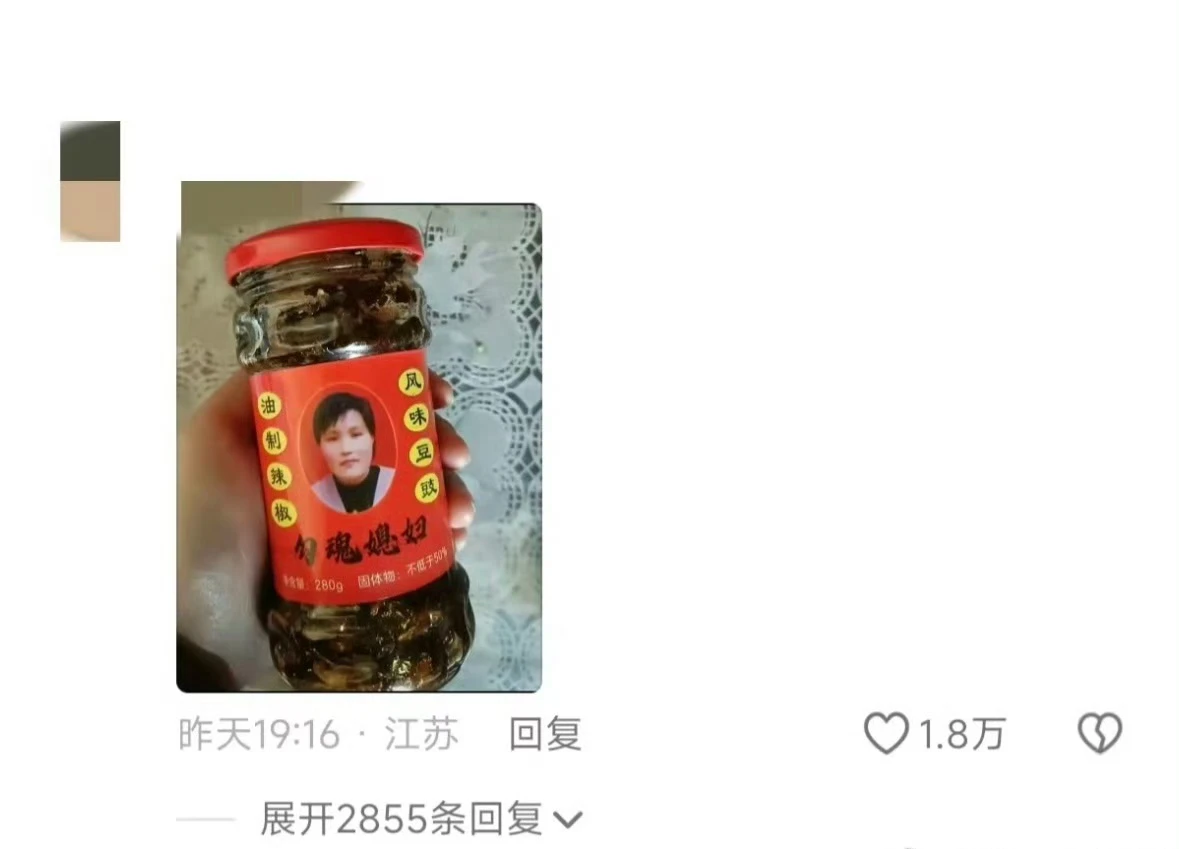
Task: Open the commenter's profile avatar
Action: [90, 181]
